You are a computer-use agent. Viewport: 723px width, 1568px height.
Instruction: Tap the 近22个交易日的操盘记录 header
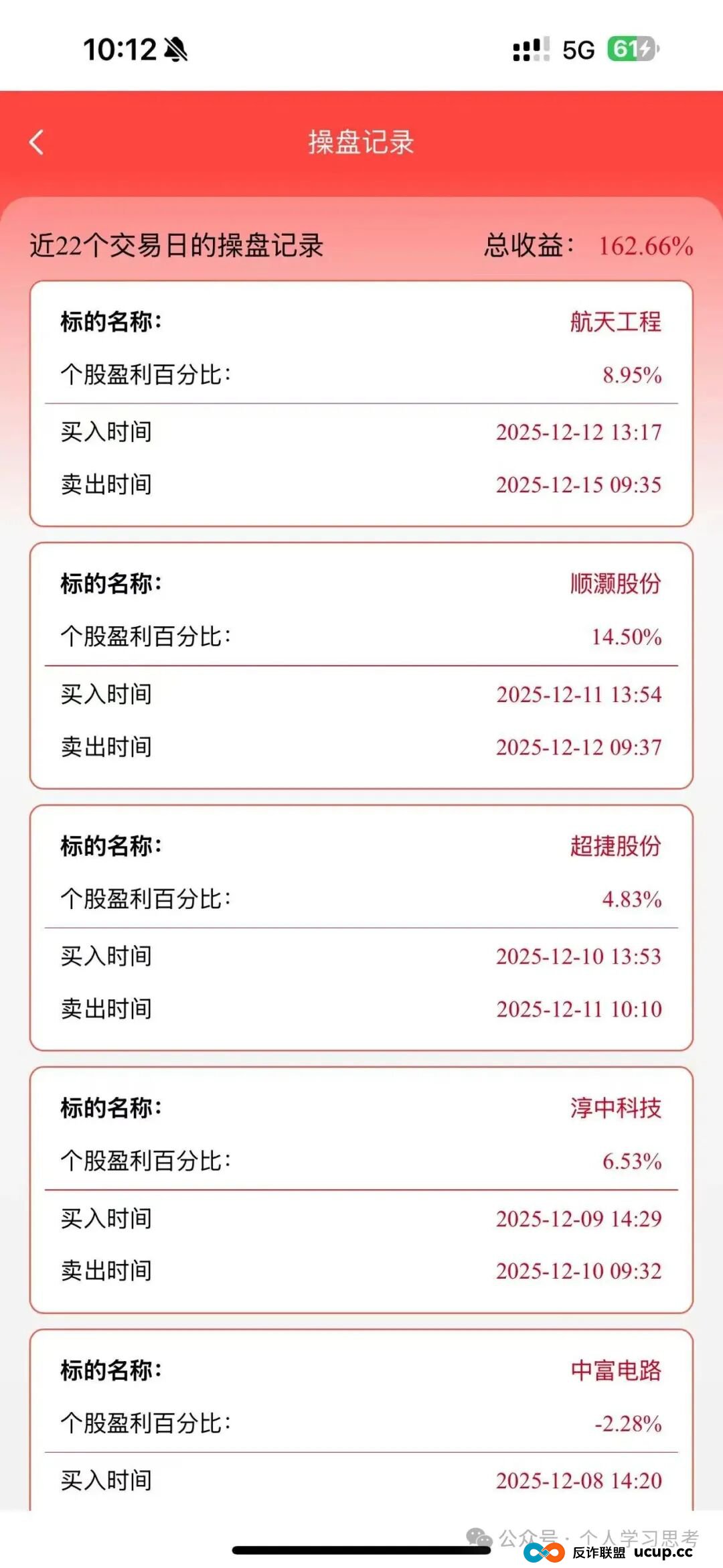pos(177,246)
